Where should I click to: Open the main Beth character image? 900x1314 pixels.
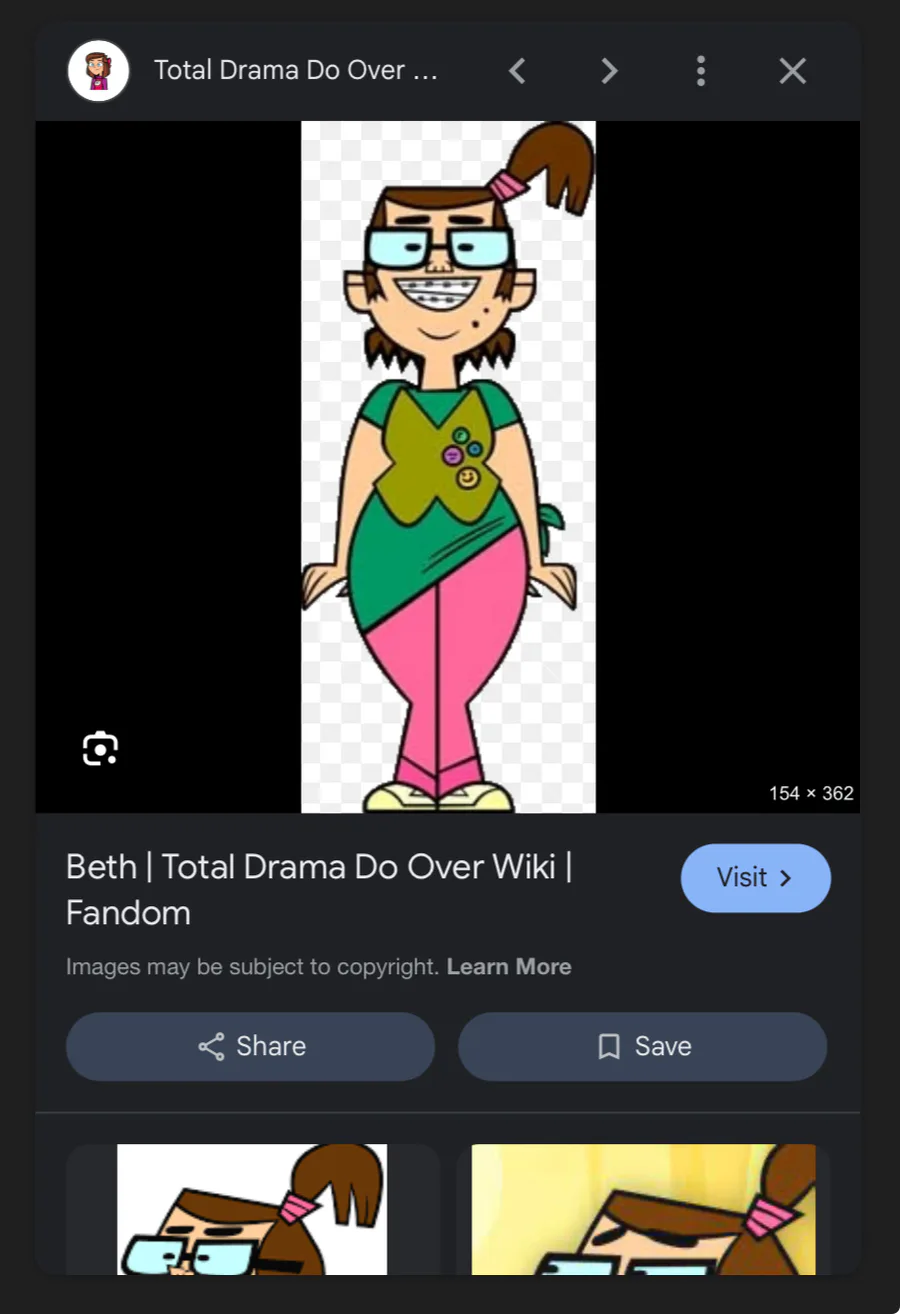(x=448, y=466)
